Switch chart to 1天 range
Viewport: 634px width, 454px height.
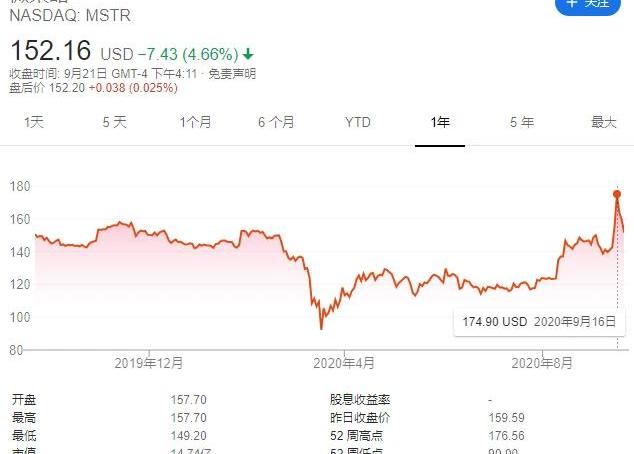pyautogui.click(x=34, y=122)
